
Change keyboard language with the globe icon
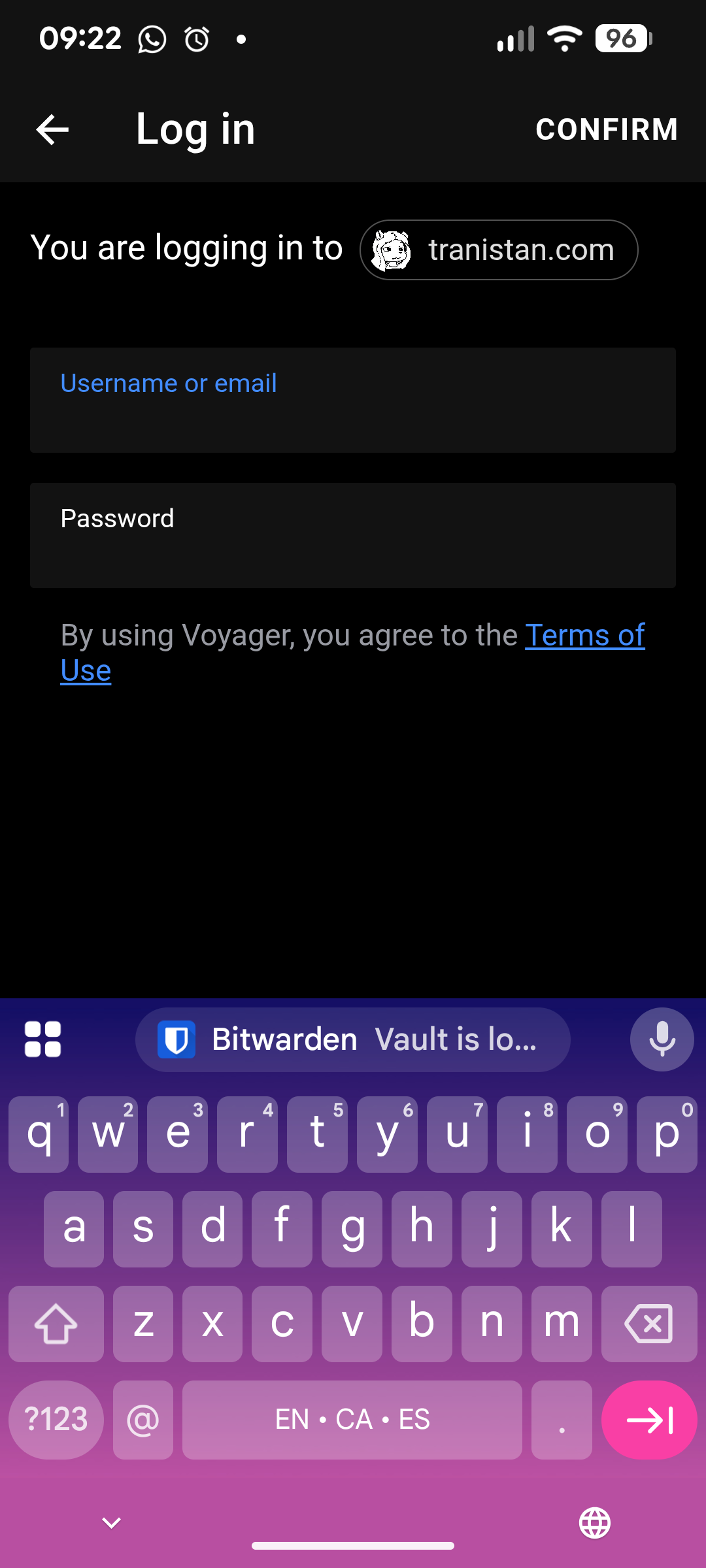594,1523
